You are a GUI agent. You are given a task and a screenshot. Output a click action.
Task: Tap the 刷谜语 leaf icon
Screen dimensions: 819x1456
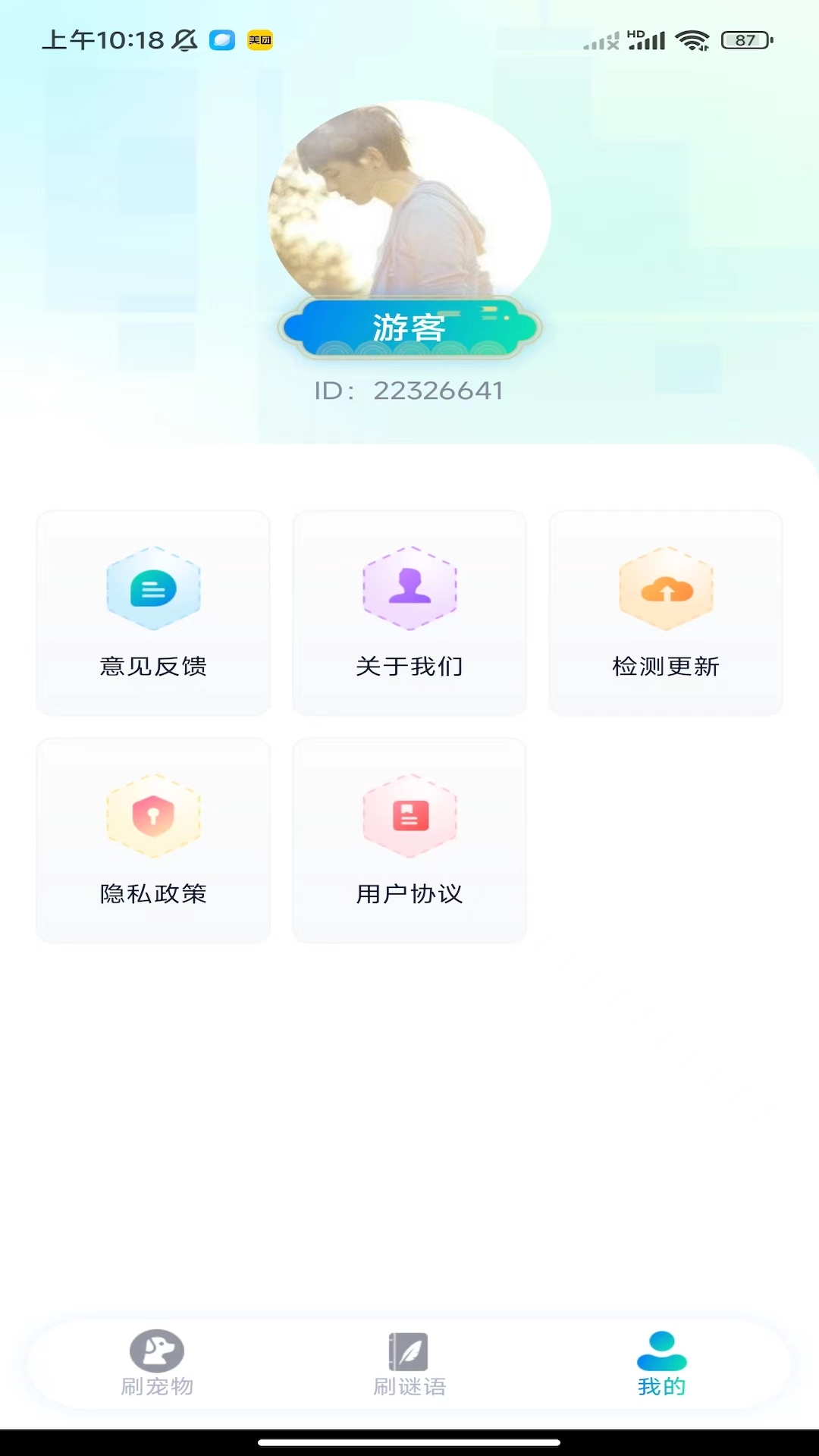[409, 1353]
